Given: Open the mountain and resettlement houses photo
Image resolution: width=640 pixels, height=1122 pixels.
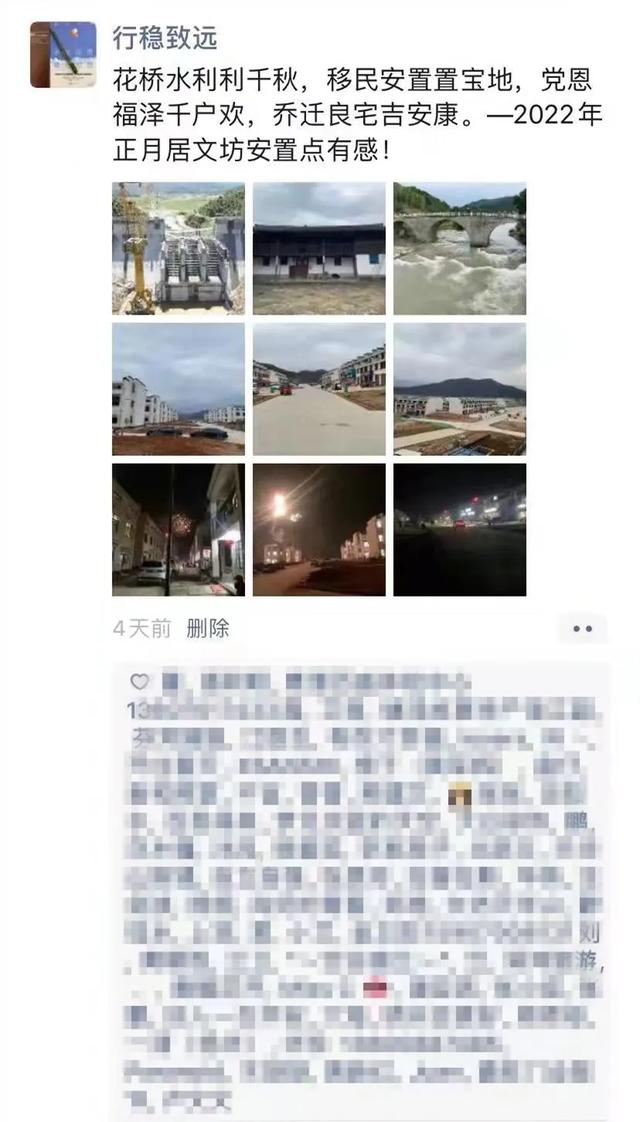Looking at the screenshot, I should tap(459, 389).
